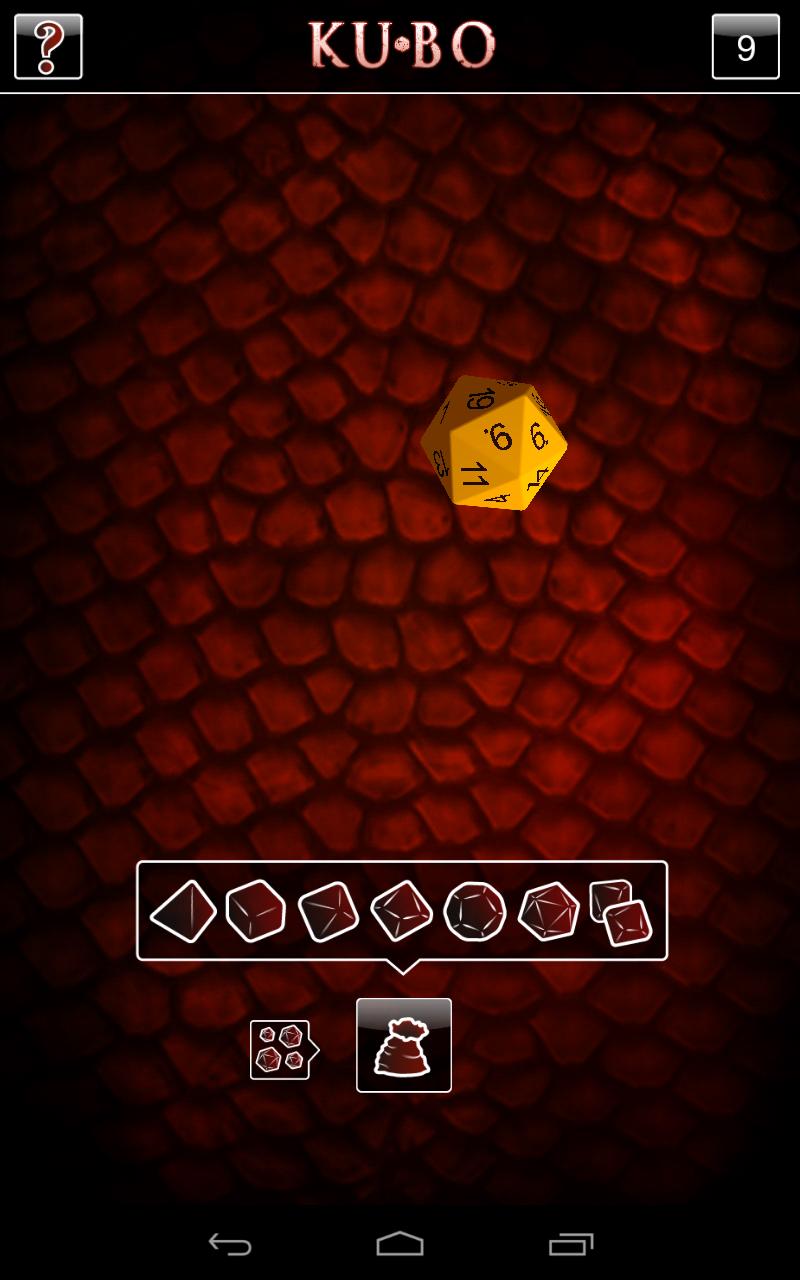
Task: Open the system recent apps
Action: (x=571, y=1244)
